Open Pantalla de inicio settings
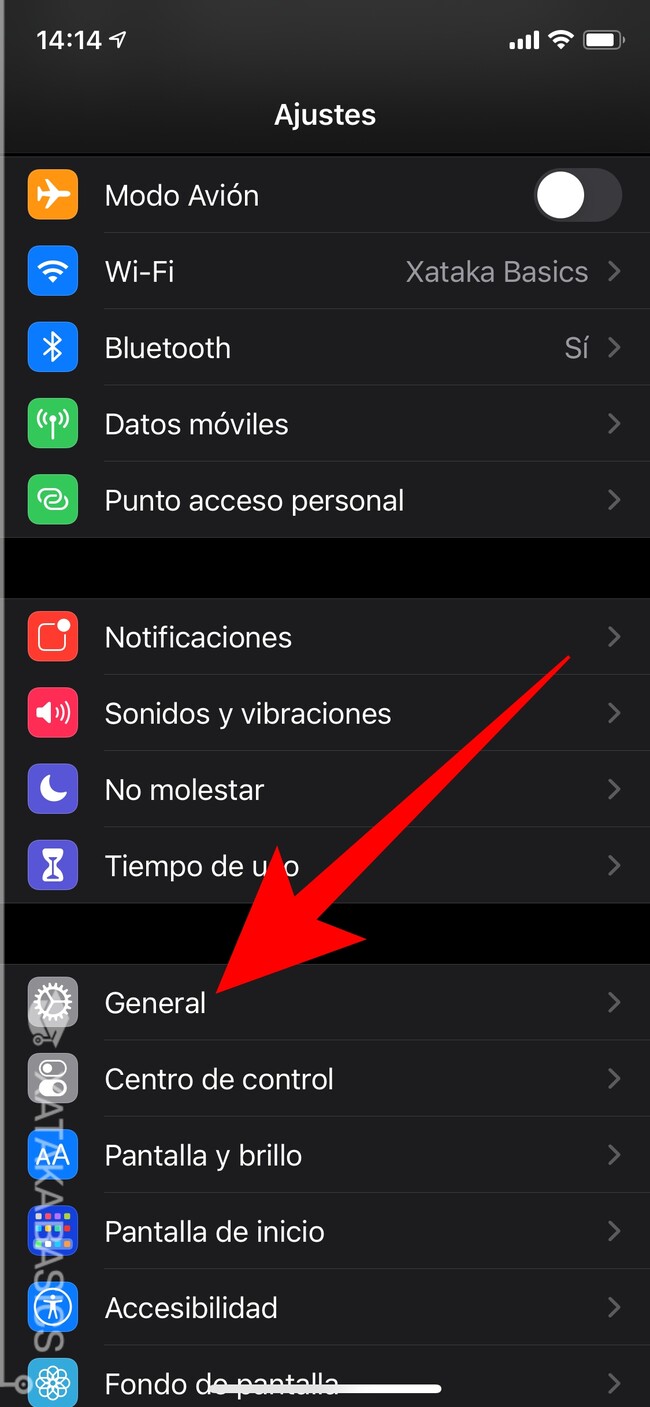650x1407 pixels. 325,1231
